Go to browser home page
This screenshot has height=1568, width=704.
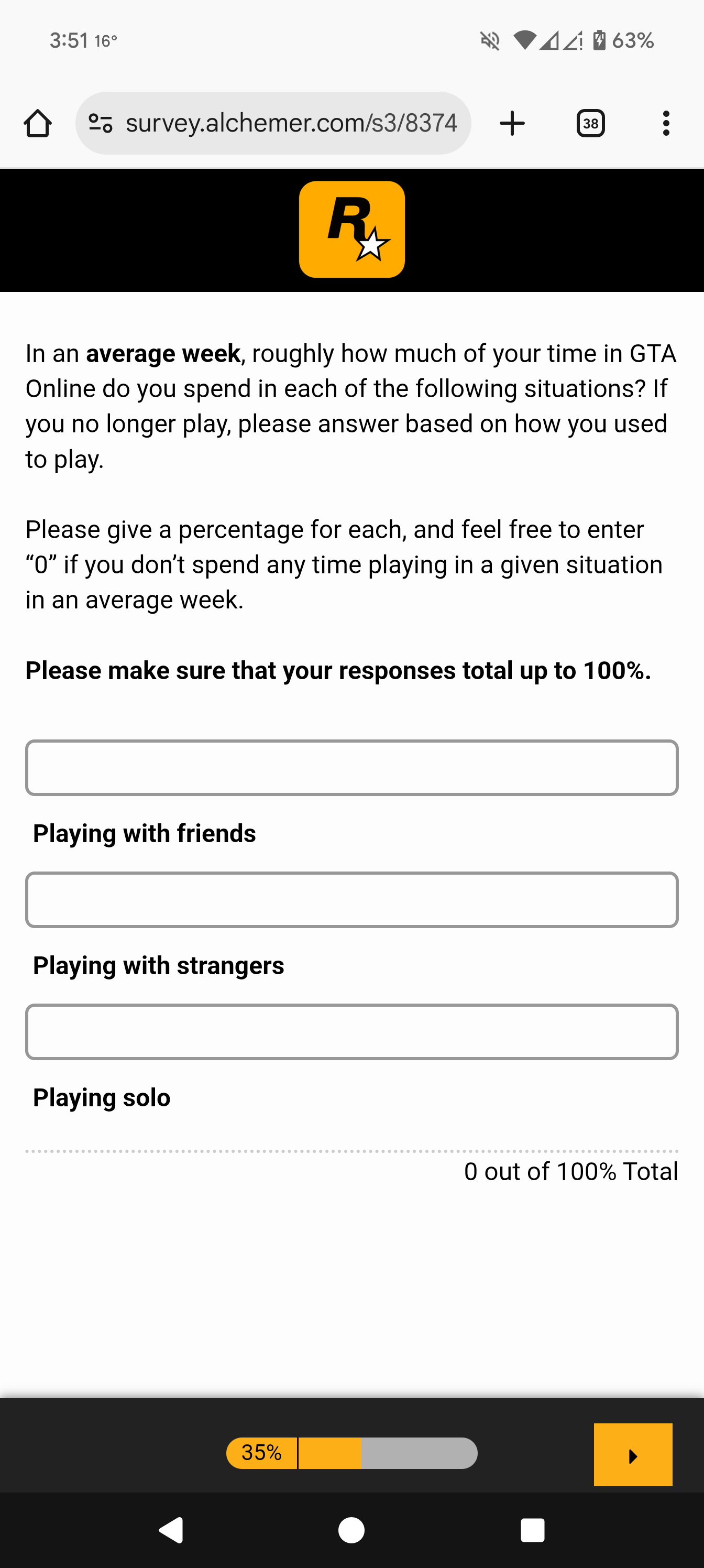(x=38, y=124)
